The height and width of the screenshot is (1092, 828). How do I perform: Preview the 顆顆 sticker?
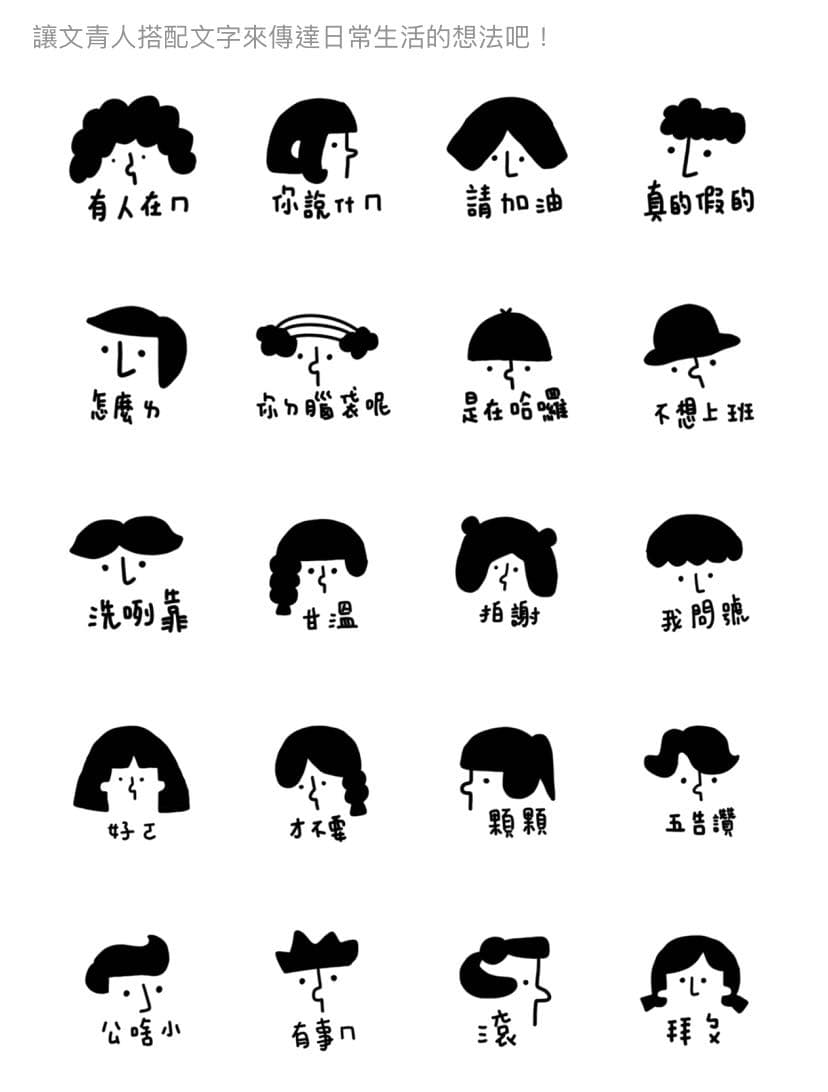(510, 780)
